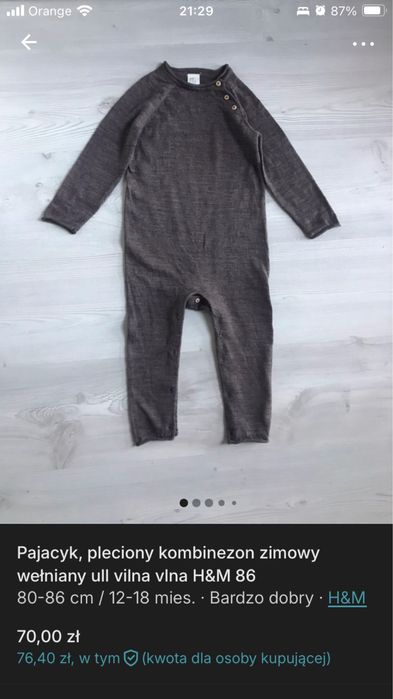393x699 pixels.
Task: Tap the 76,40 zł buyer protection price
Action: tap(174, 658)
